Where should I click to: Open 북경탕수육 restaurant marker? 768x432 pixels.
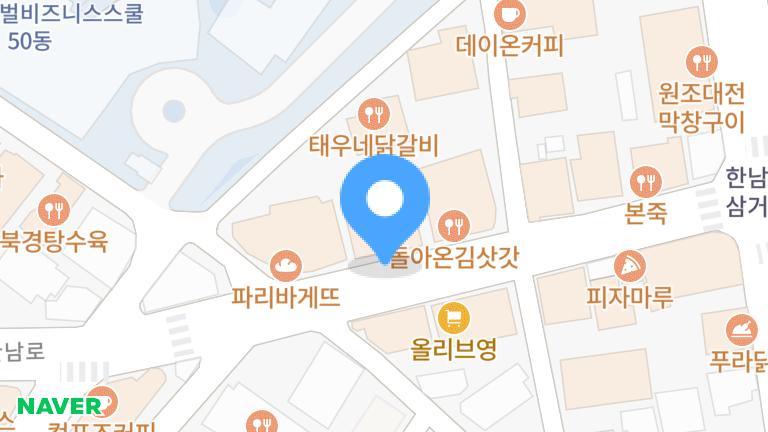[x=52, y=210]
